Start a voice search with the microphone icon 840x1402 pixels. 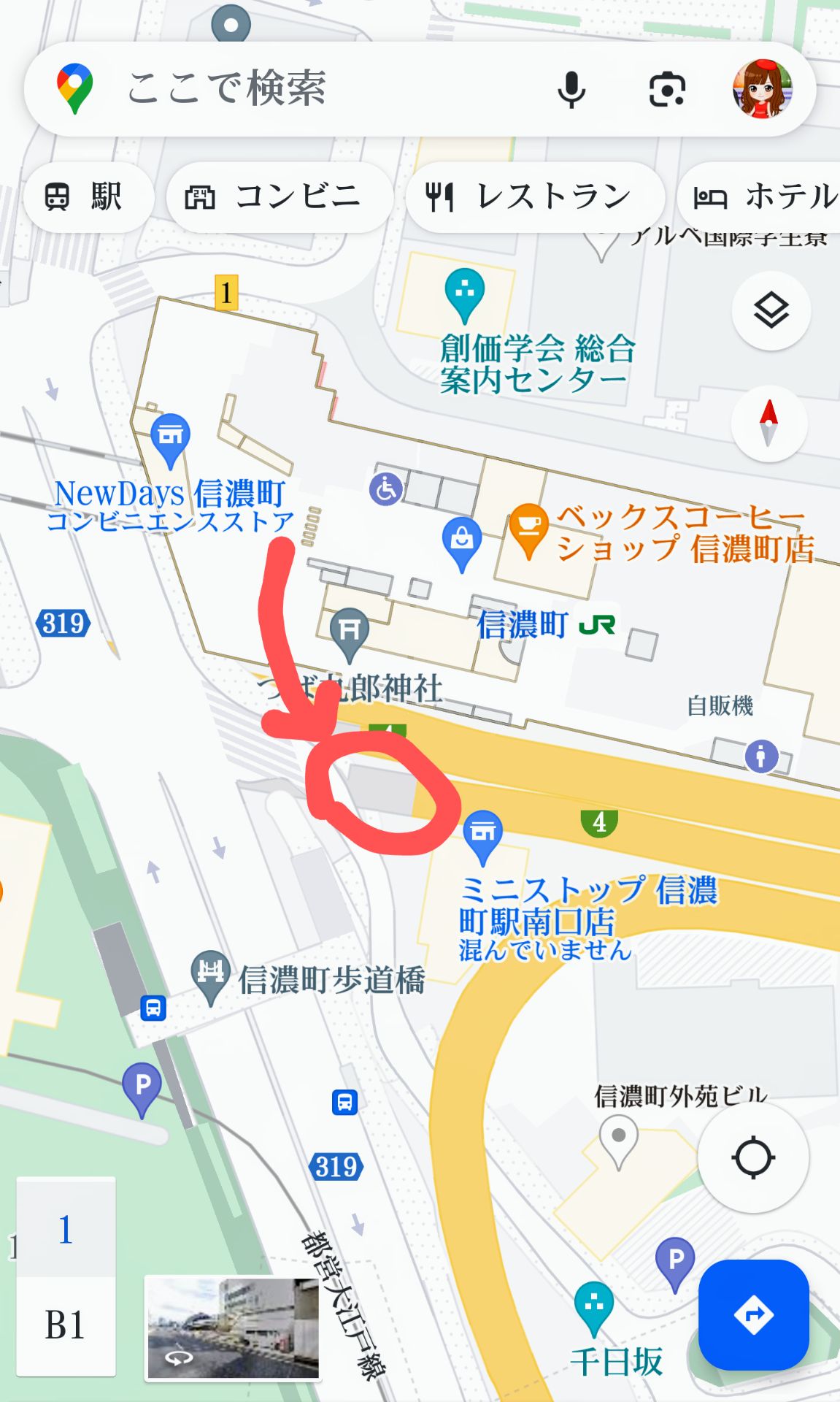coord(572,89)
